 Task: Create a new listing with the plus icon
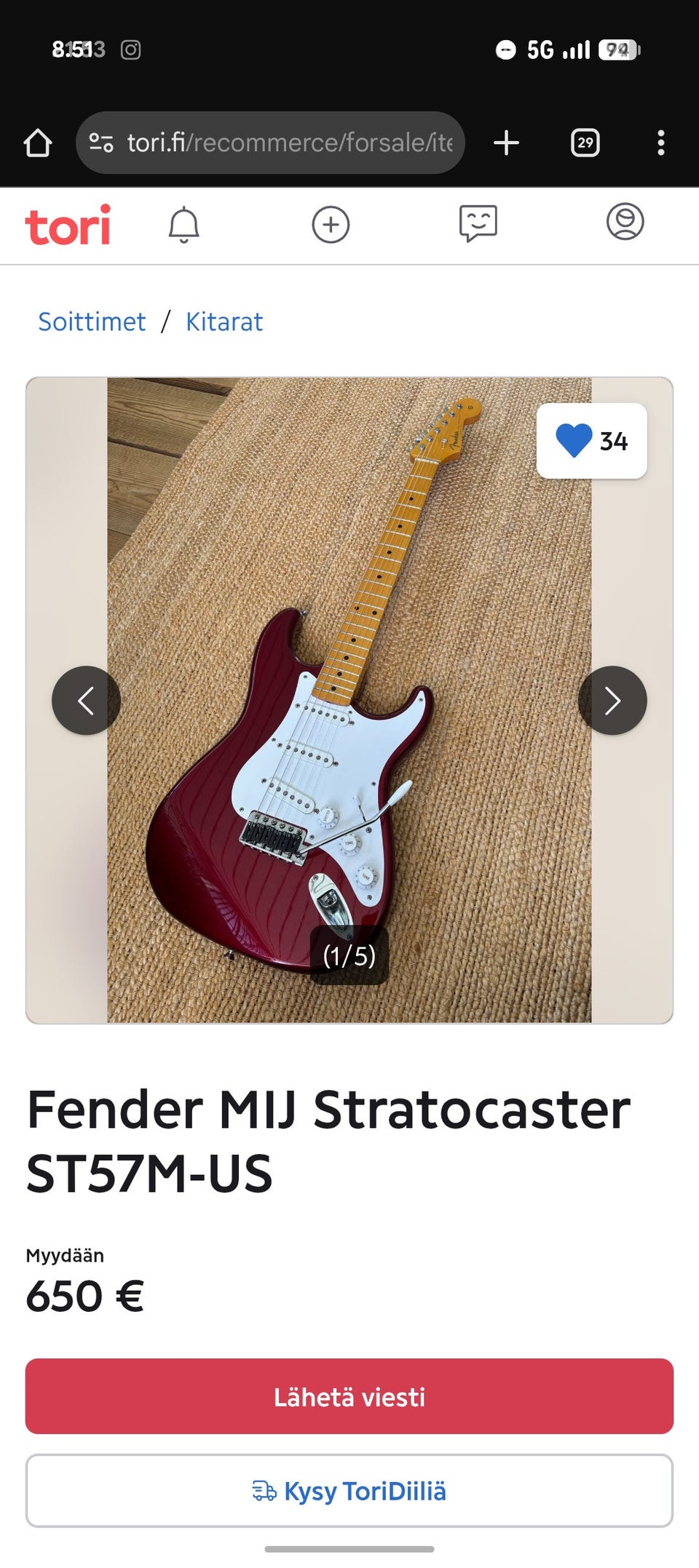[331, 225]
